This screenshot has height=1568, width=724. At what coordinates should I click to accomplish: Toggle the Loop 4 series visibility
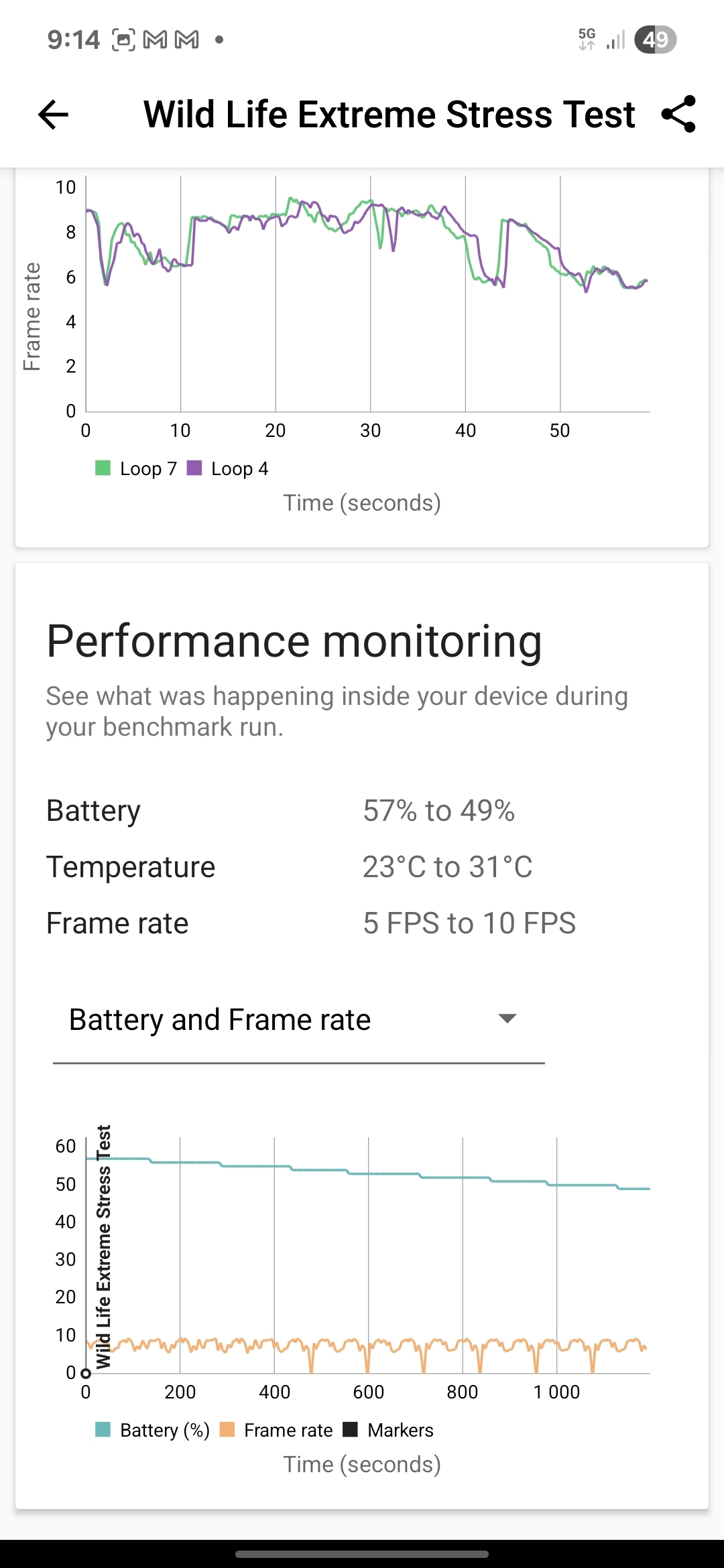[x=196, y=468]
